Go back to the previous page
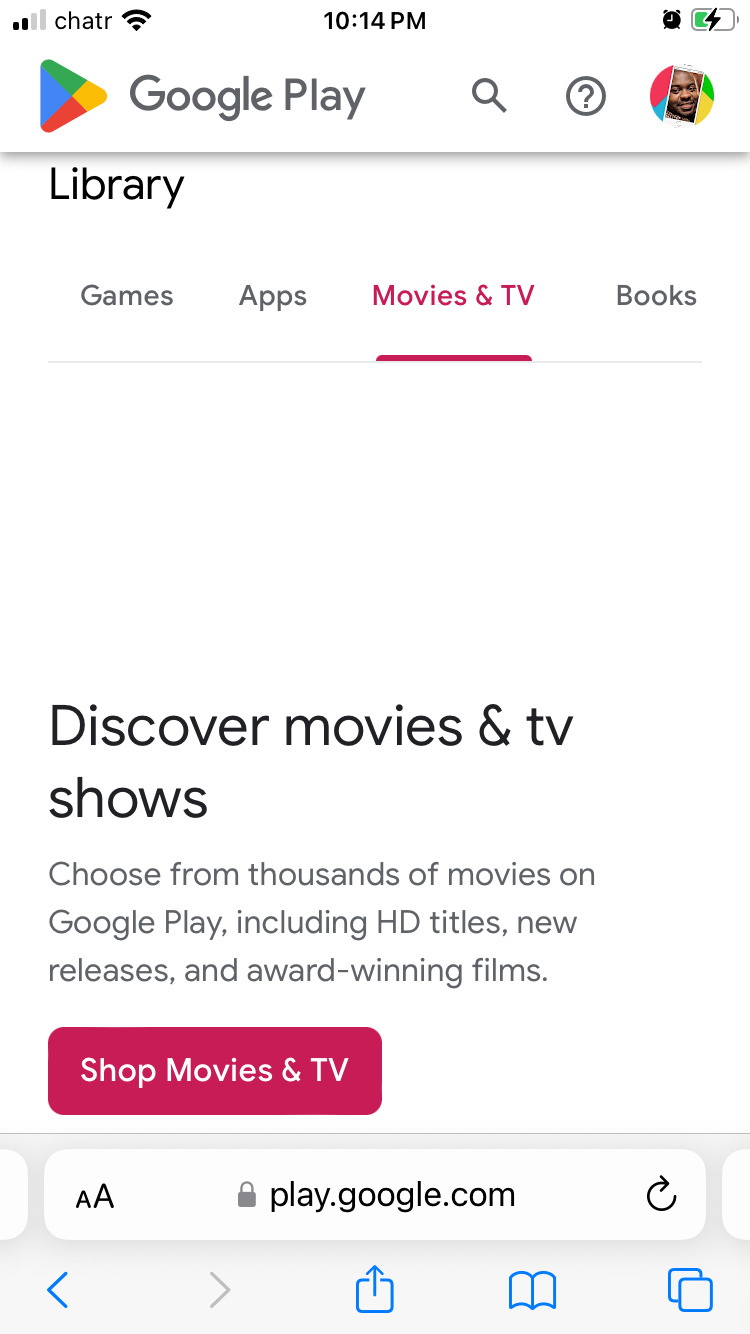750x1334 pixels. tap(58, 1290)
